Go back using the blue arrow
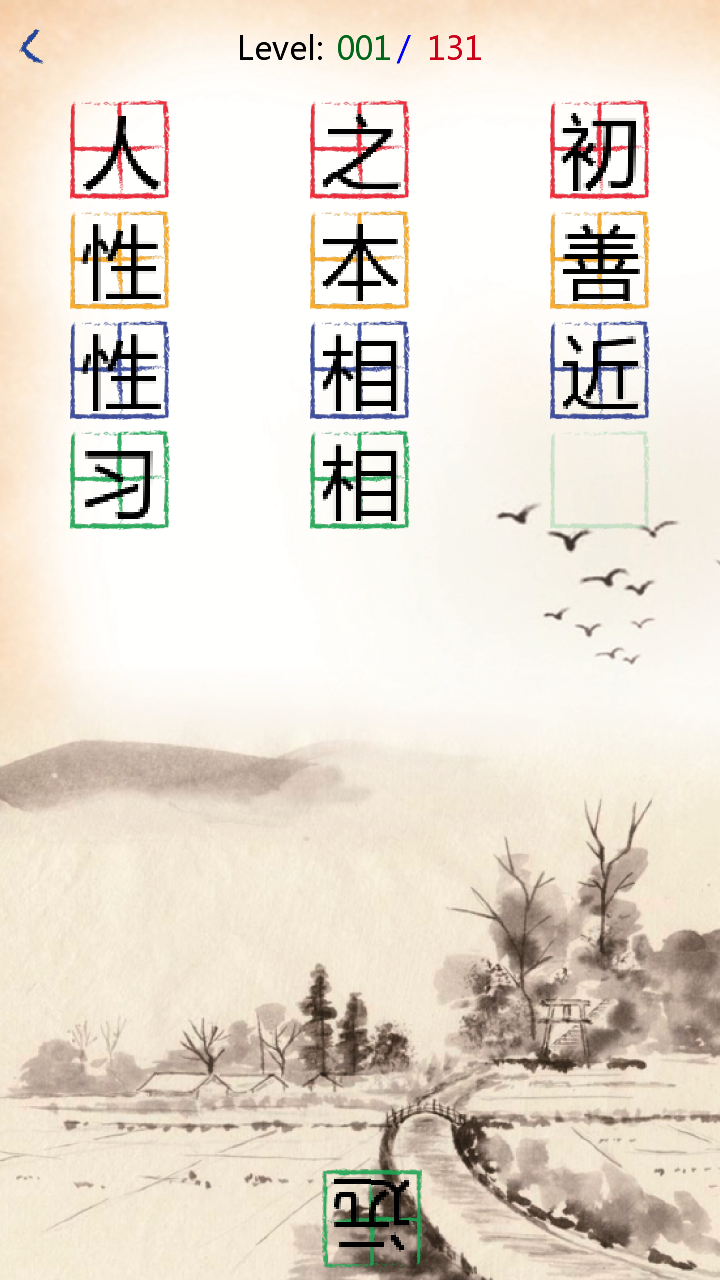720x1280 pixels. [32, 47]
